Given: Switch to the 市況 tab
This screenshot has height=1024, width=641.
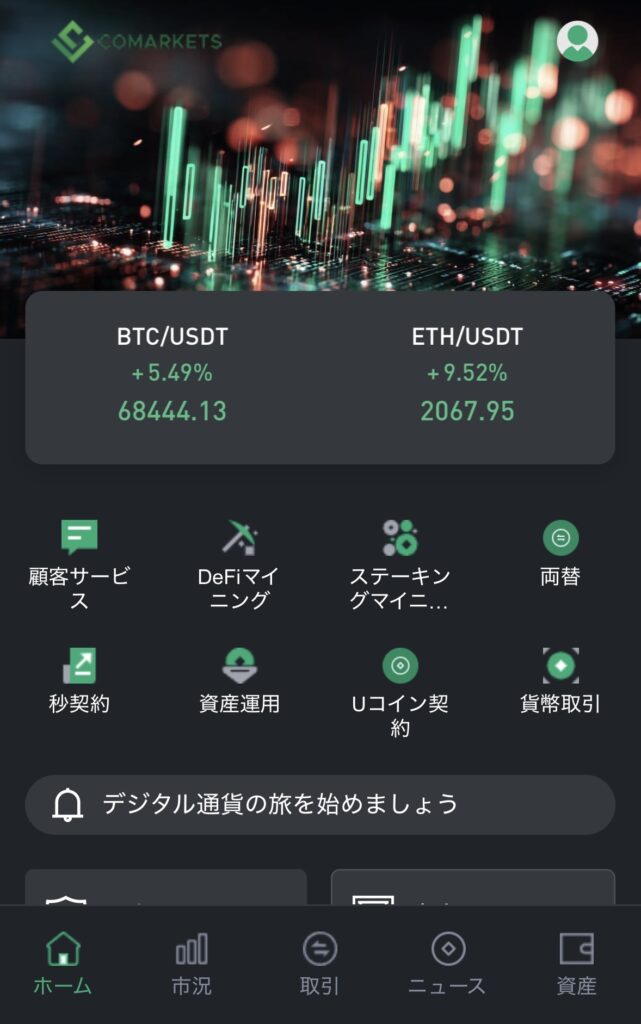Looking at the screenshot, I should click(191, 964).
